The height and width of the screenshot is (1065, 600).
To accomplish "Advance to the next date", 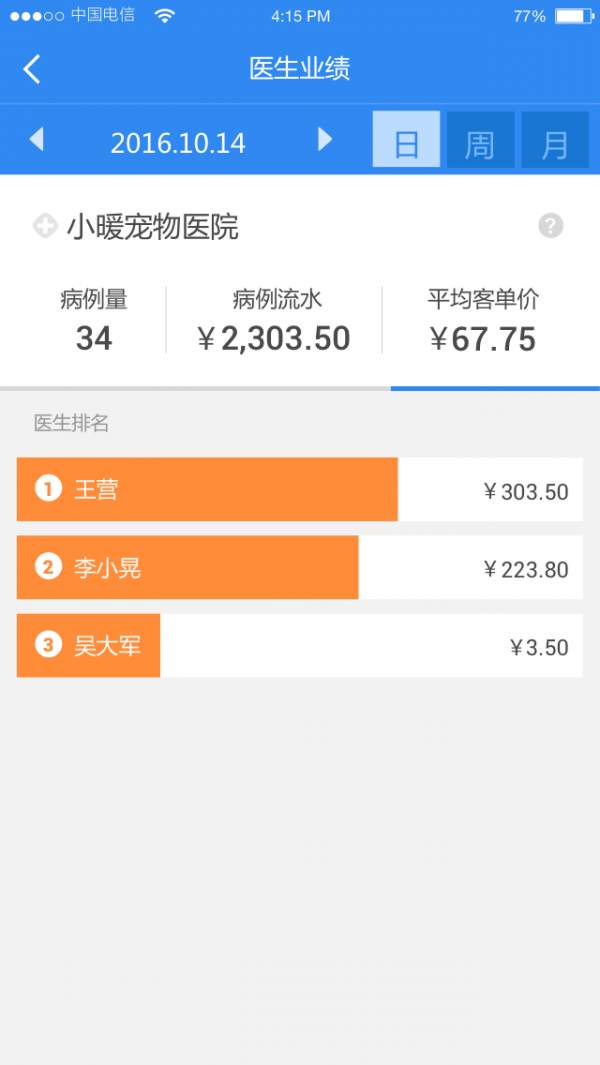I will 324,140.
